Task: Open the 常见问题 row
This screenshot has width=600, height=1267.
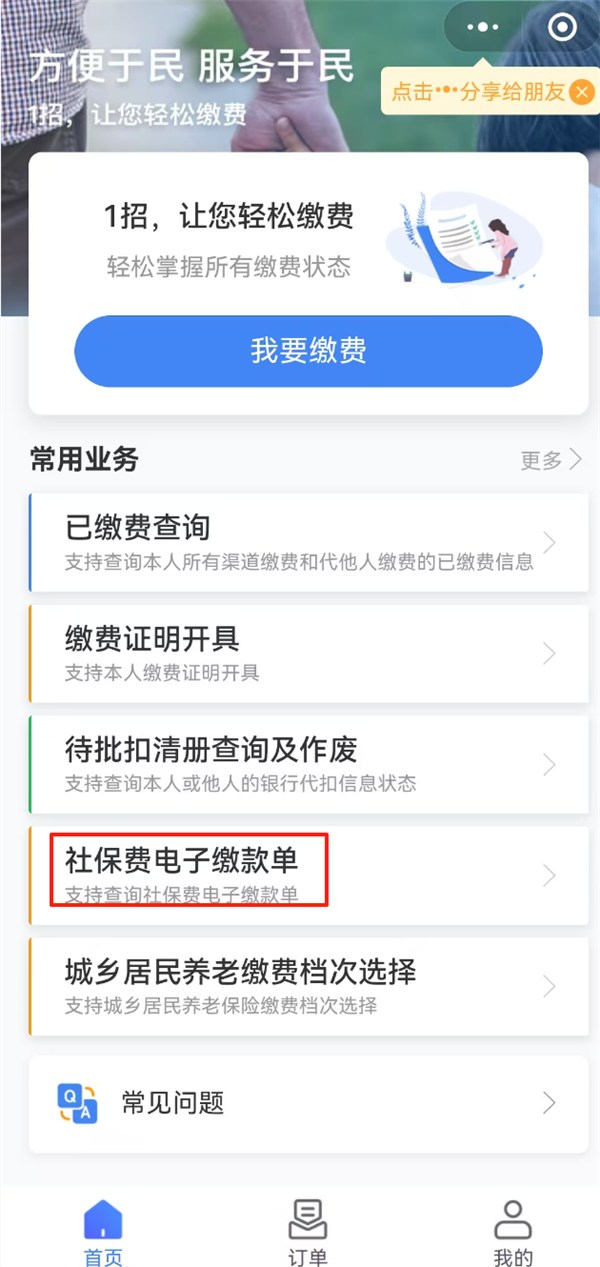Action: click(308, 1103)
